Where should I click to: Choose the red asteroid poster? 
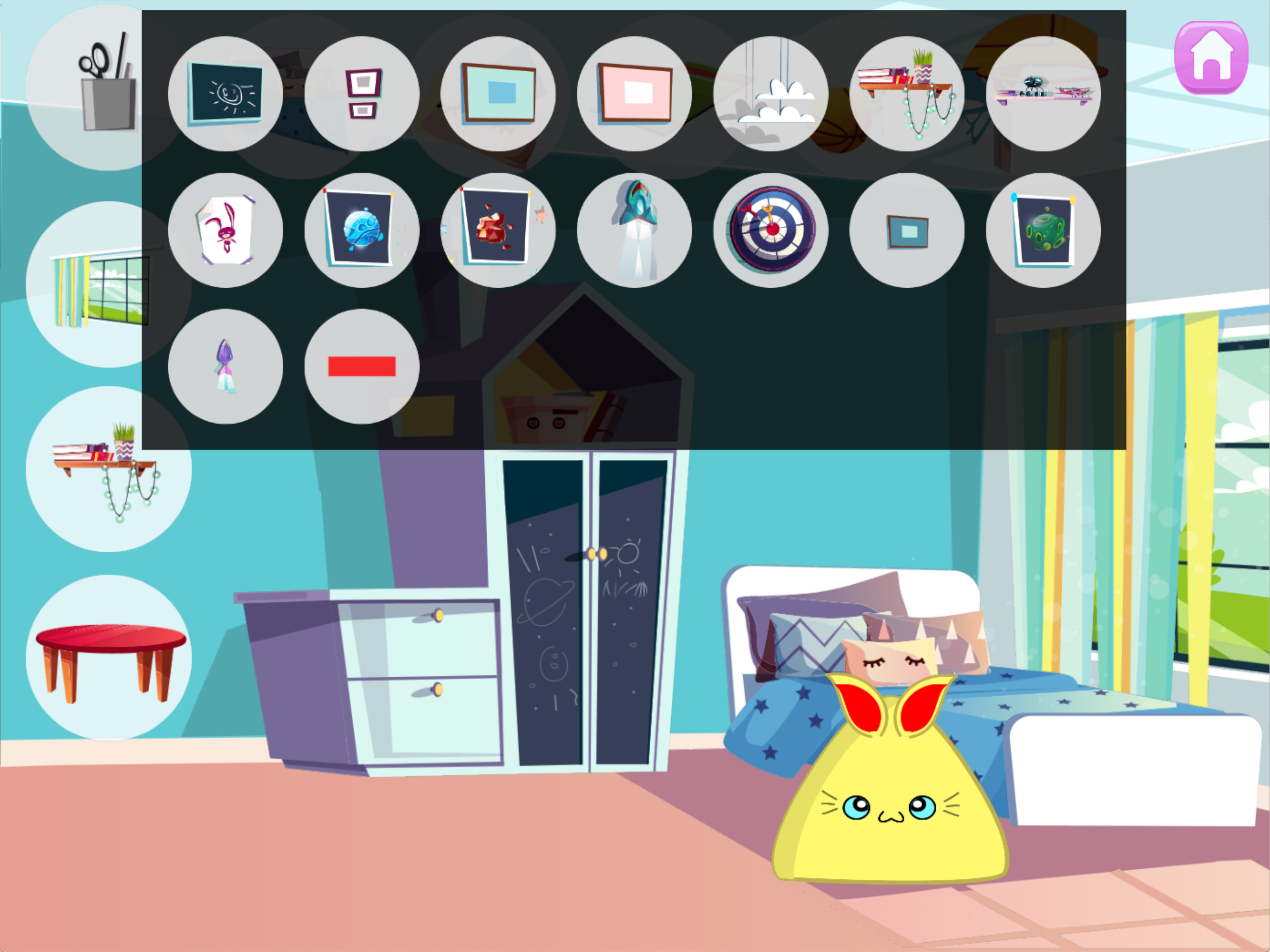coord(498,230)
